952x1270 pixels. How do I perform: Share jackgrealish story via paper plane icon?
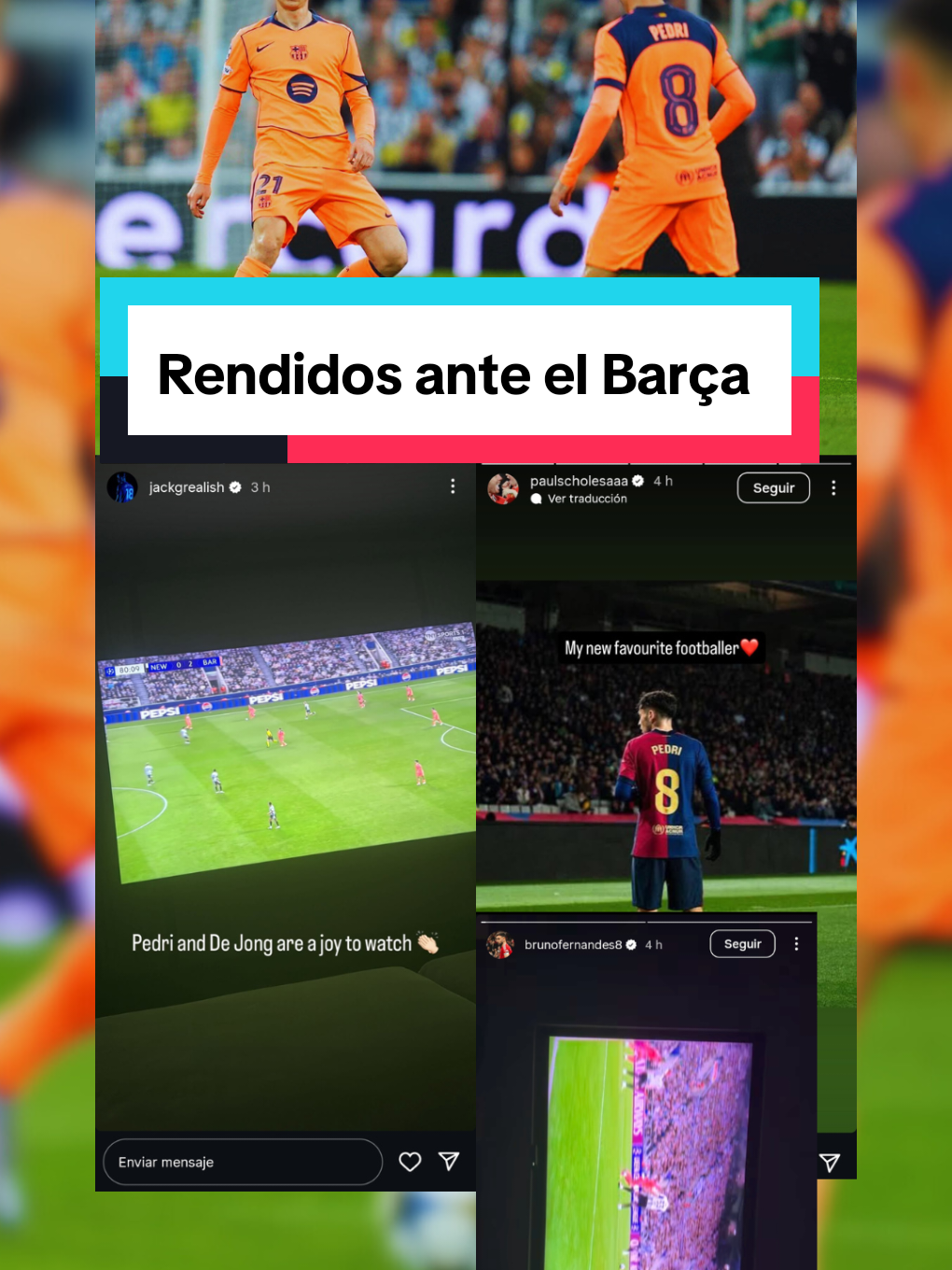449,1162
